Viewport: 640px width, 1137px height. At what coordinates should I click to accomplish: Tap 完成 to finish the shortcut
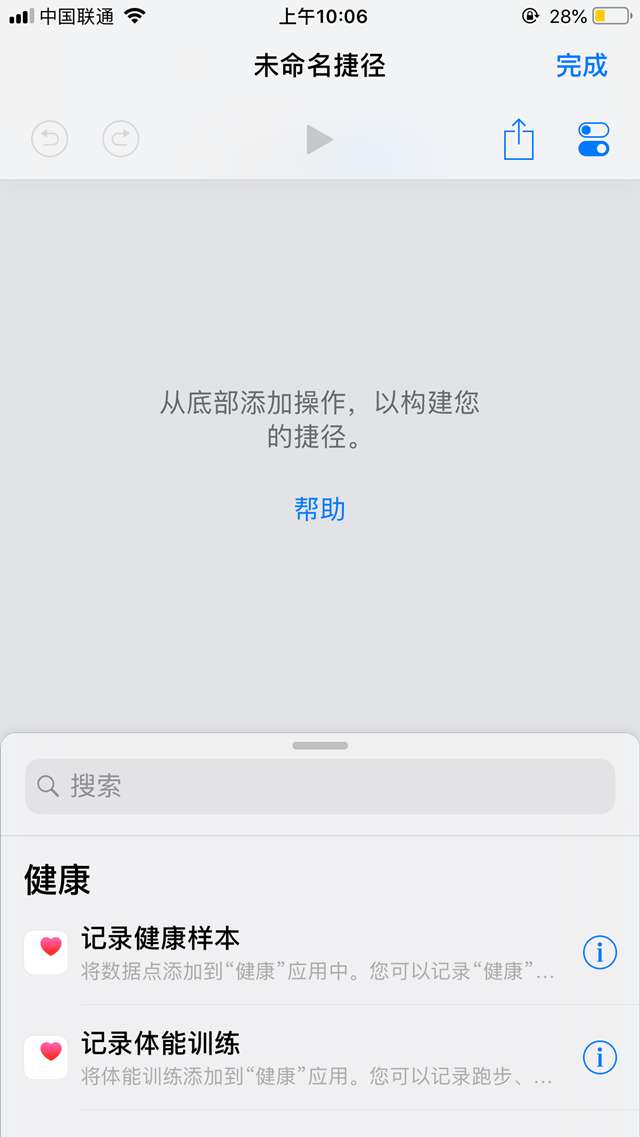[581, 66]
